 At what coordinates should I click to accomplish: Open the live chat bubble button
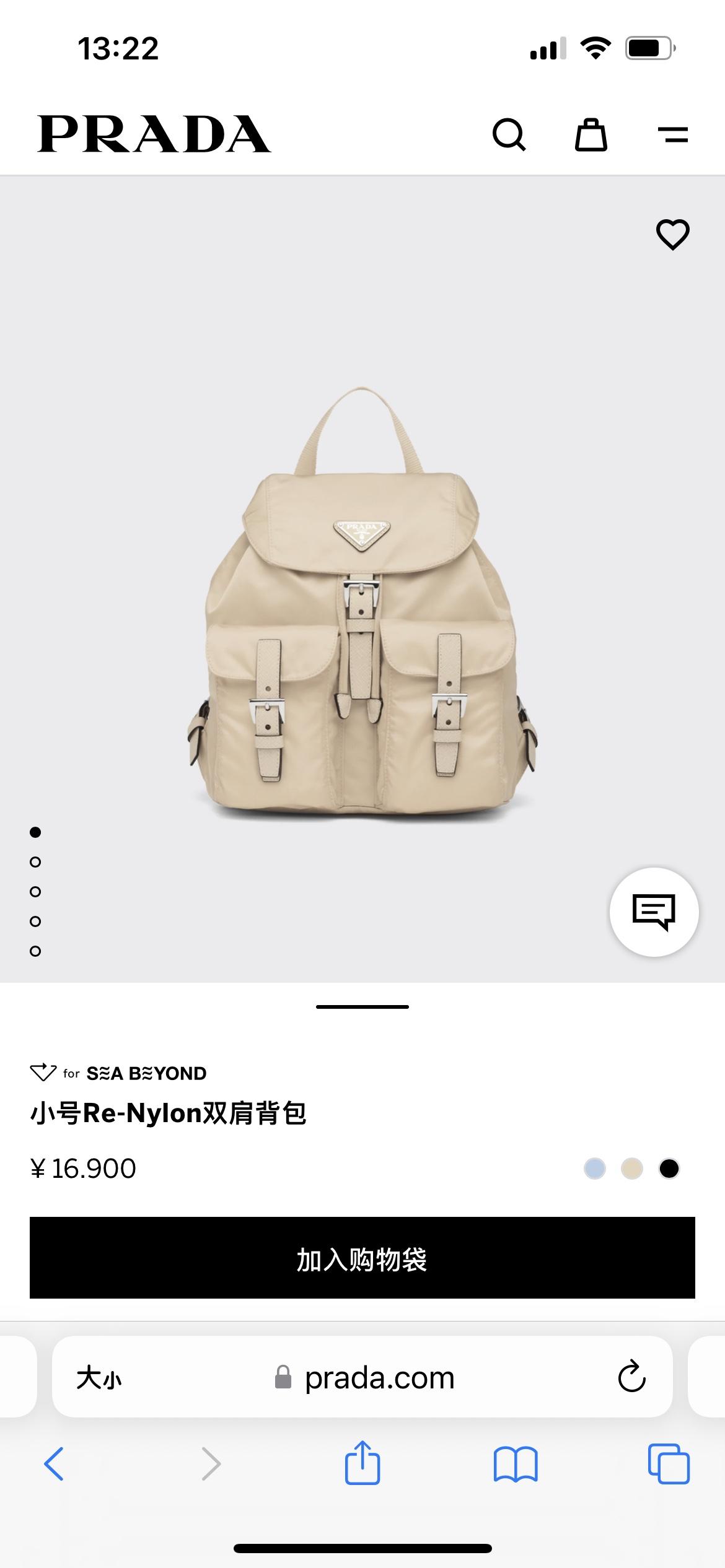pos(654,912)
